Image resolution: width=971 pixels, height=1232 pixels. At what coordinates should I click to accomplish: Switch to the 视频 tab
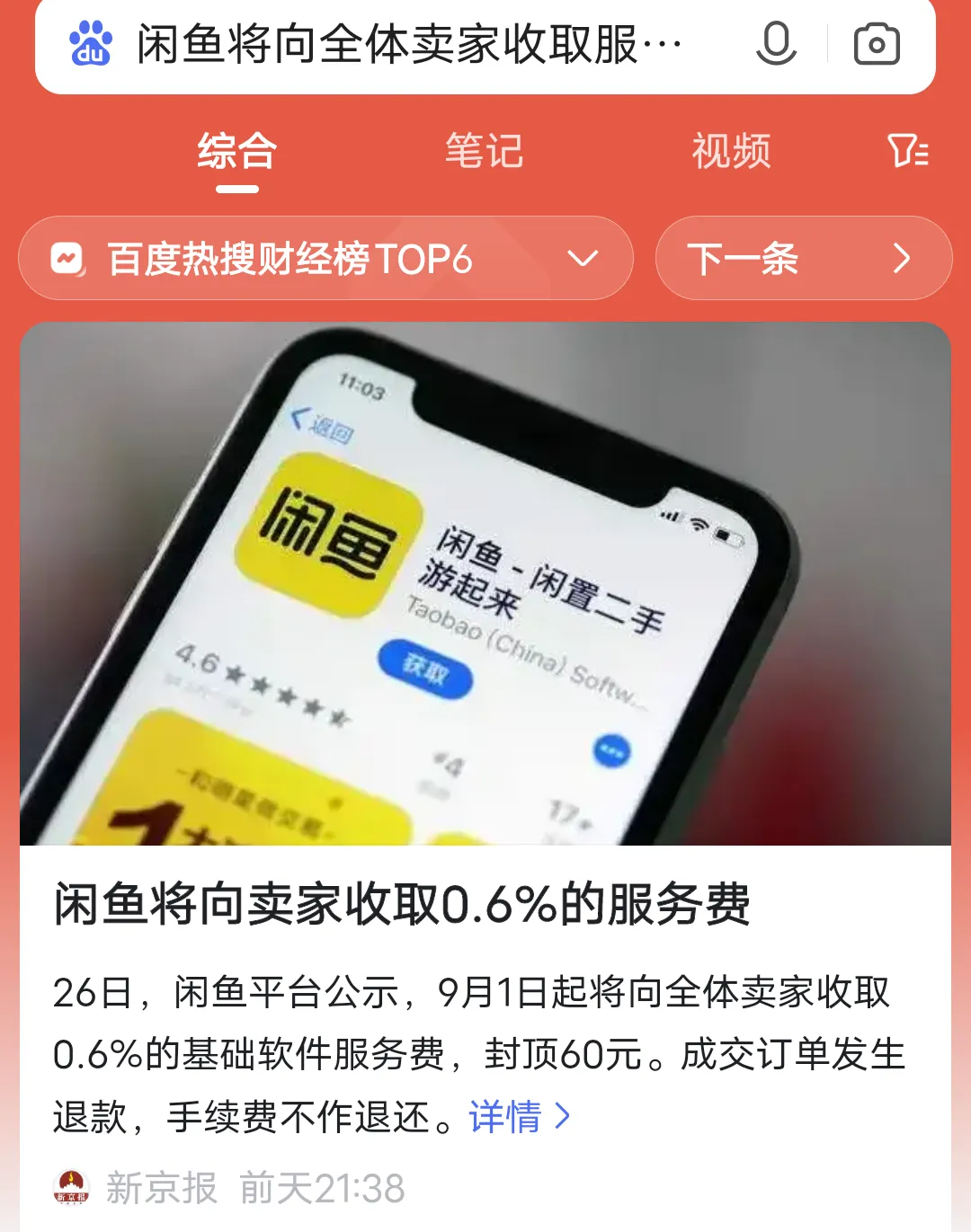(731, 151)
